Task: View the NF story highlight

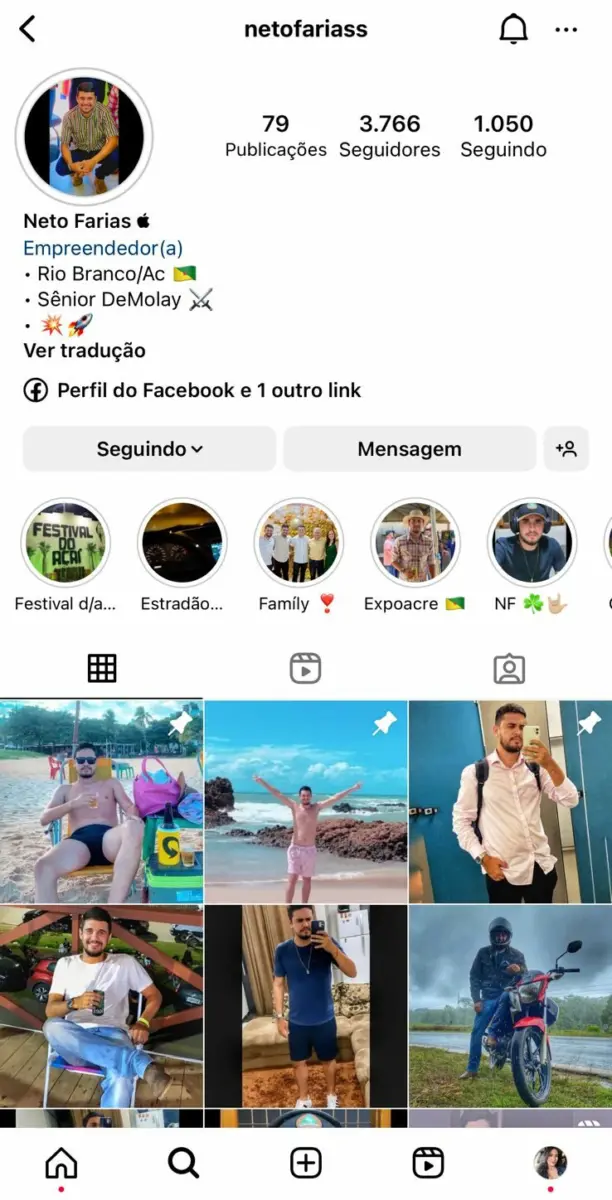Action: point(531,543)
